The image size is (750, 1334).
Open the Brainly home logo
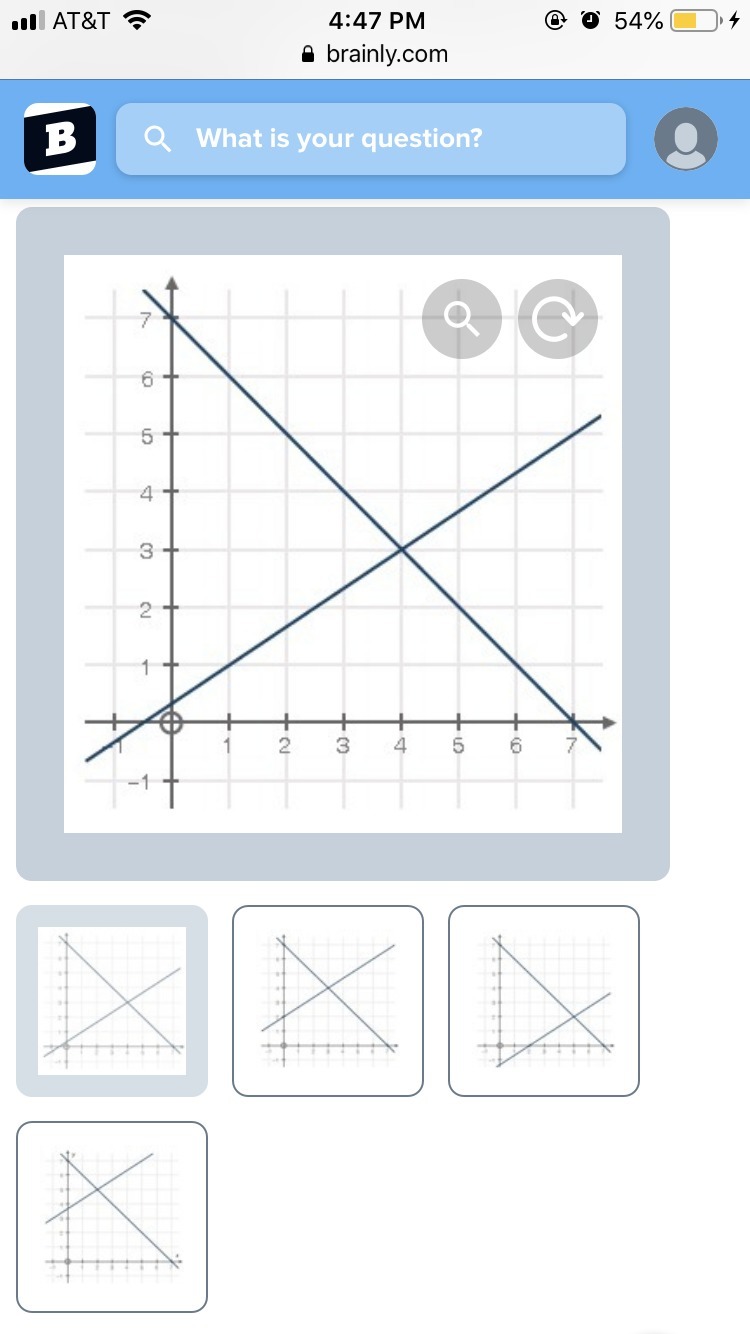(60, 139)
